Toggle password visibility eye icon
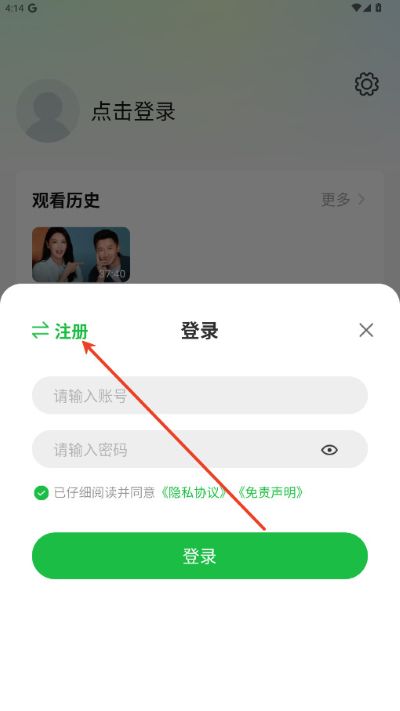The width and height of the screenshot is (400, 711). (329, 449)
